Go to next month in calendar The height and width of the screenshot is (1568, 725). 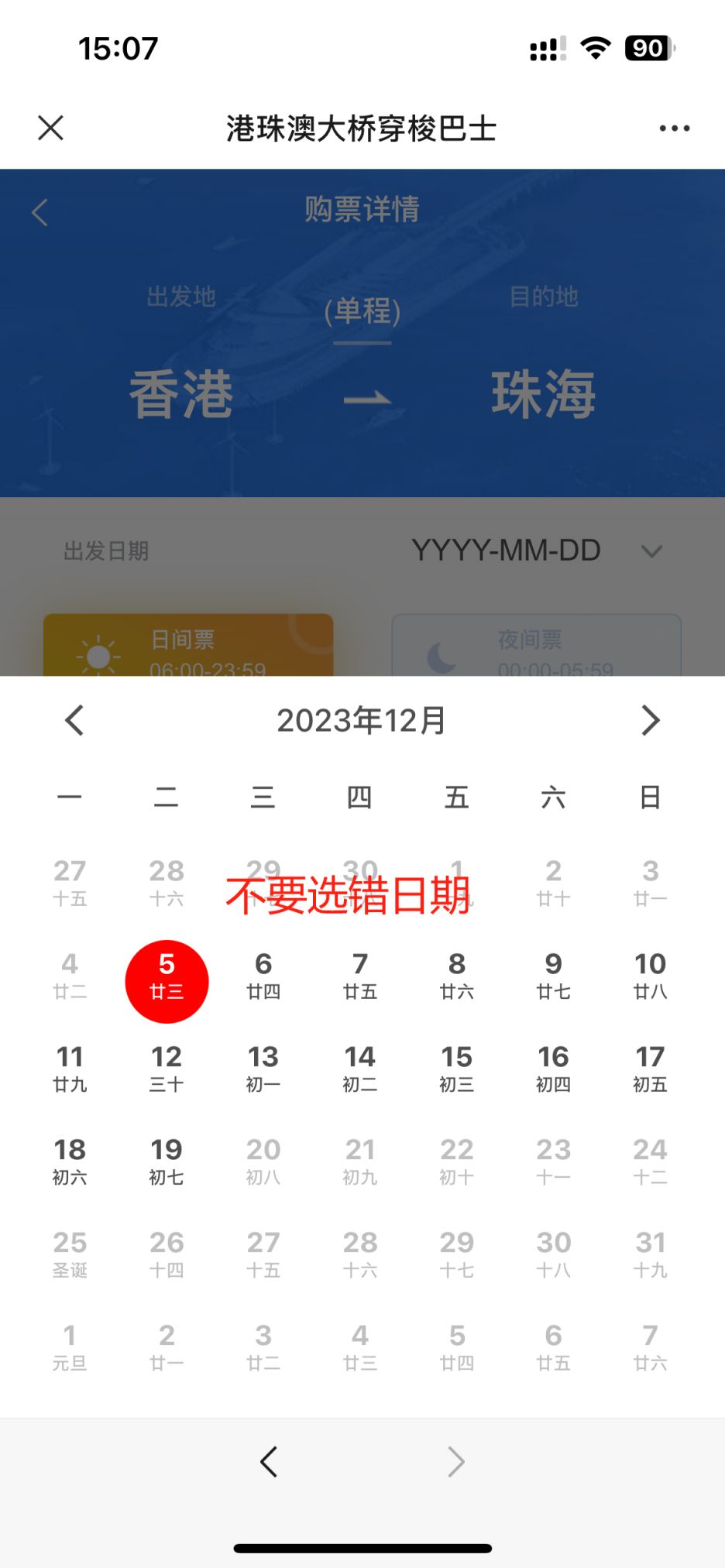[651, 720]
